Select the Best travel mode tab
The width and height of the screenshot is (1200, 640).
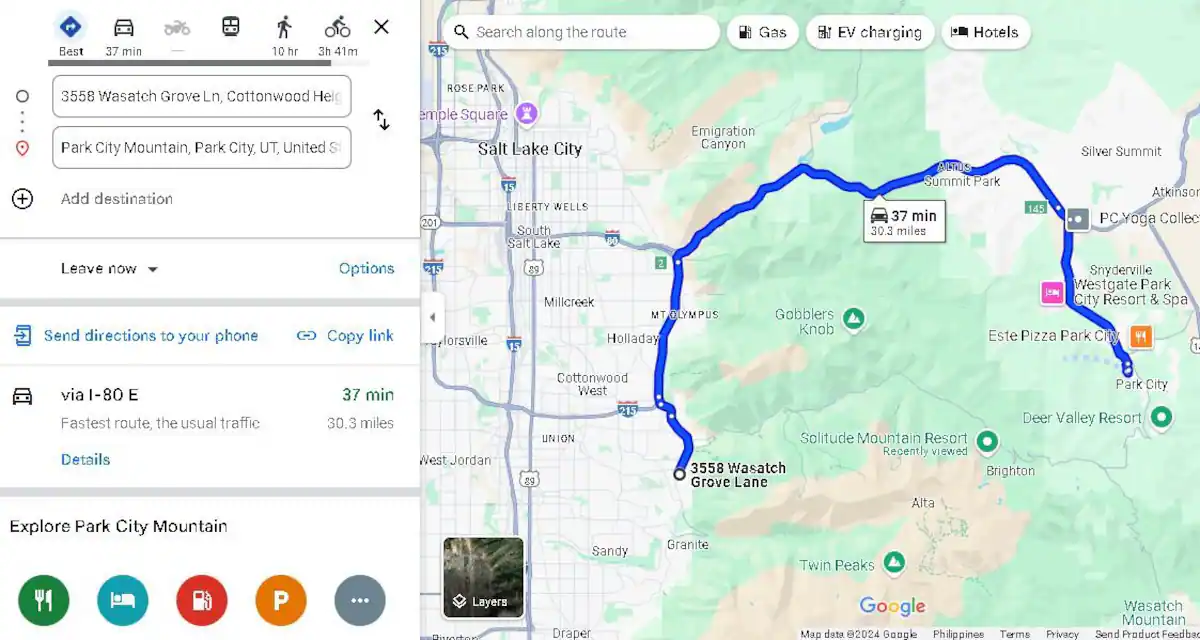point(71,33)
